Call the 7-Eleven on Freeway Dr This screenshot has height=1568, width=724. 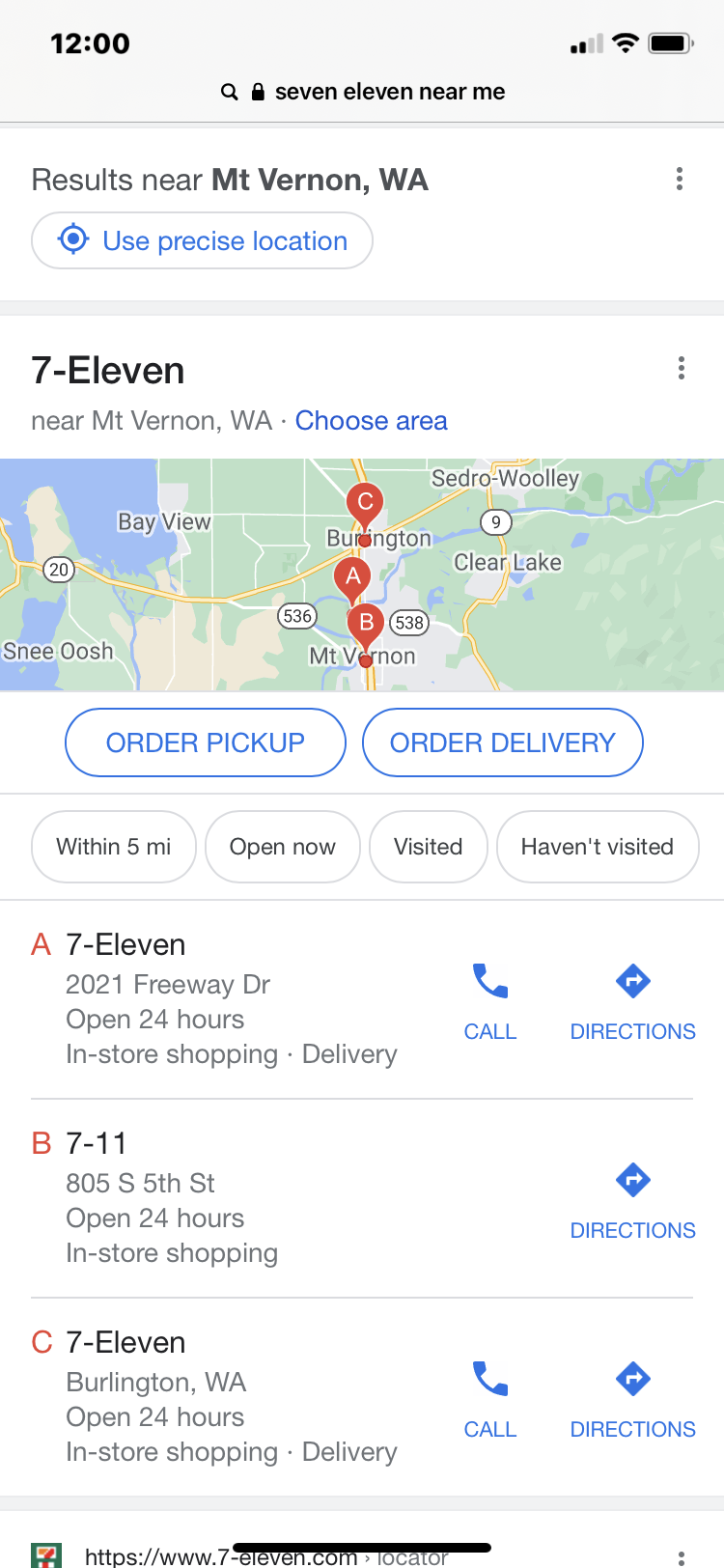[x=490, y=999]
